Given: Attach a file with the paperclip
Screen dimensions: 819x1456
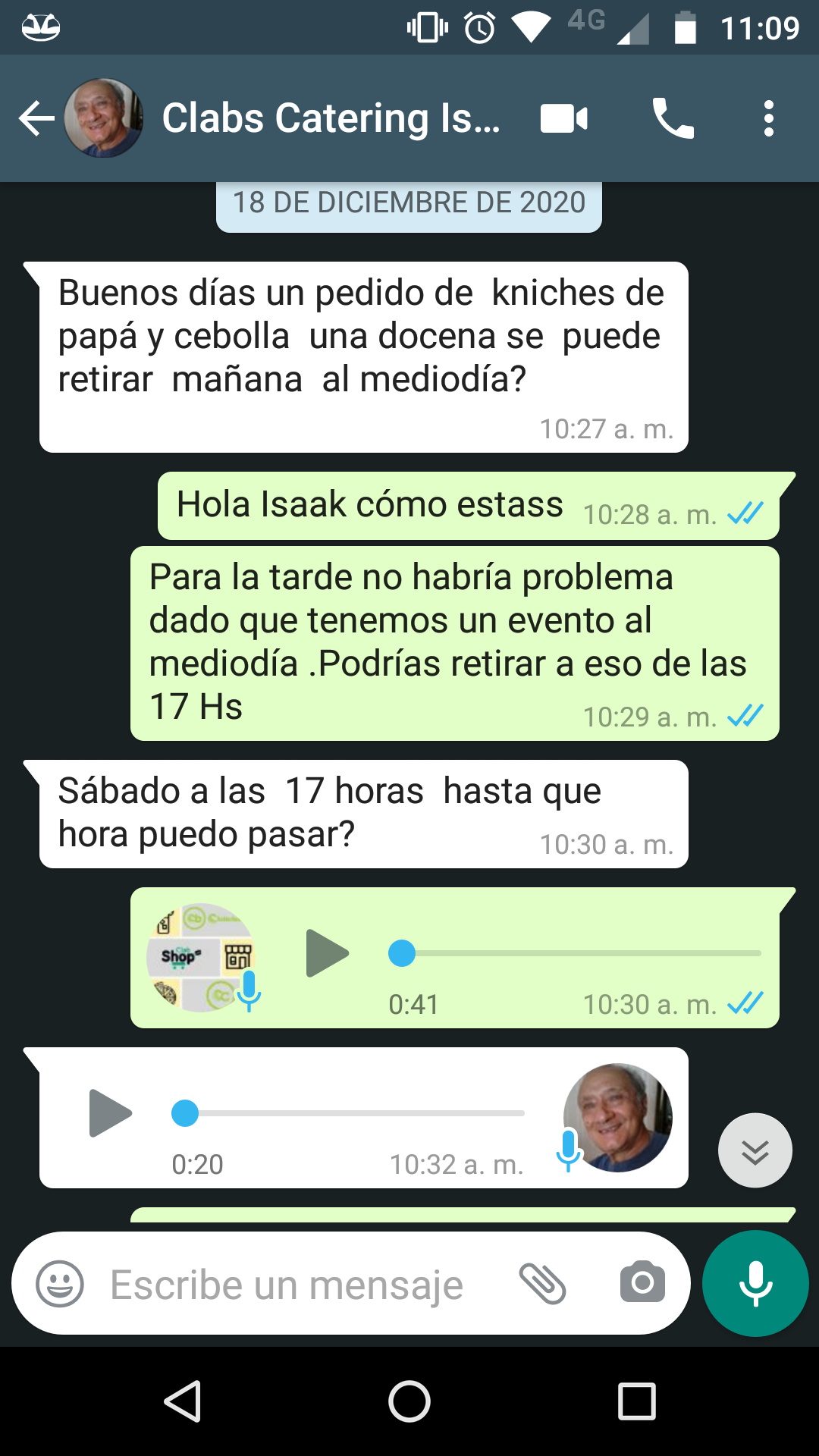Looking at the screenshot, I should (542, 1284).
